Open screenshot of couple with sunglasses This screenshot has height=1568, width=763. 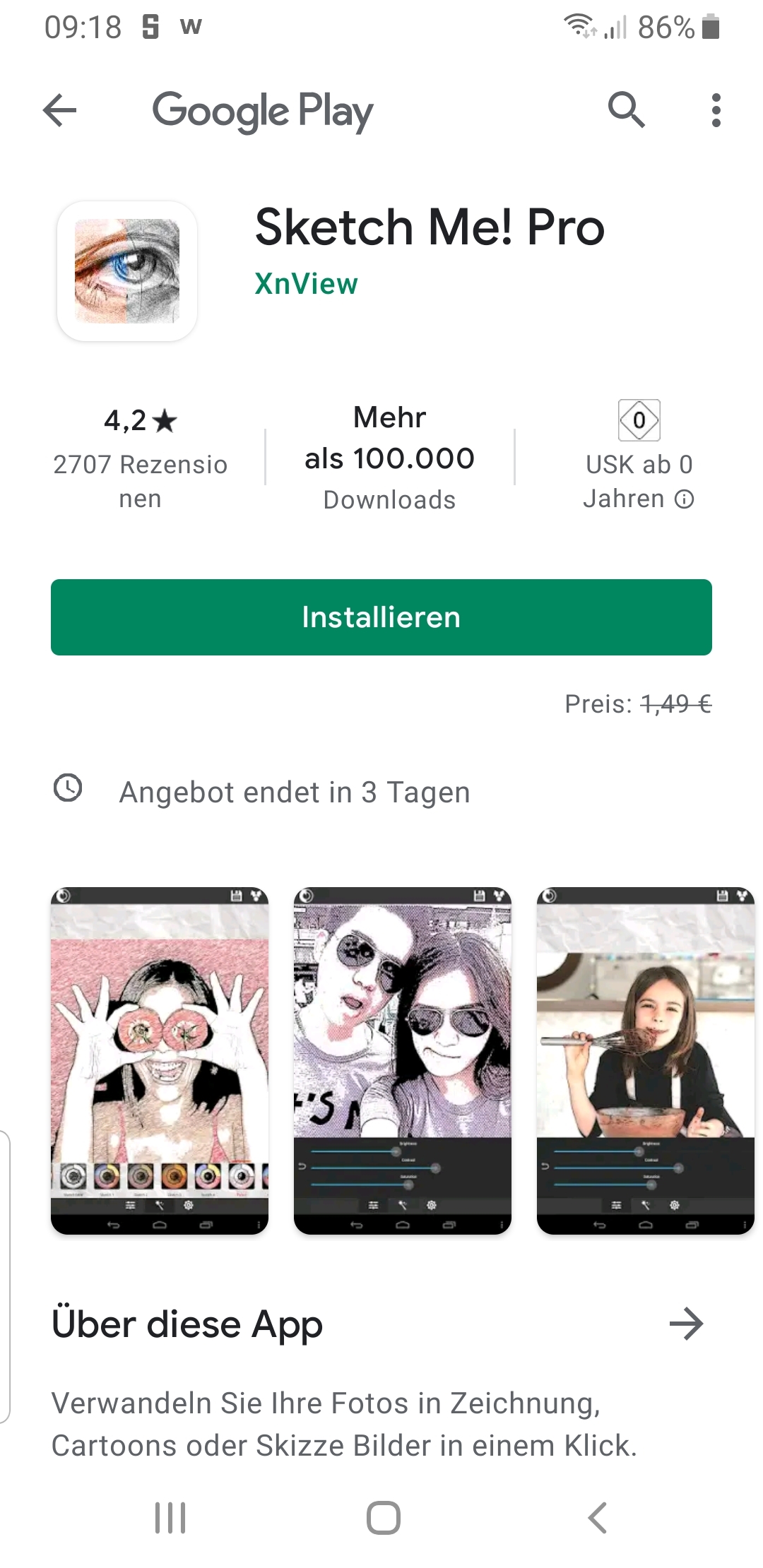coord(403,1061)
